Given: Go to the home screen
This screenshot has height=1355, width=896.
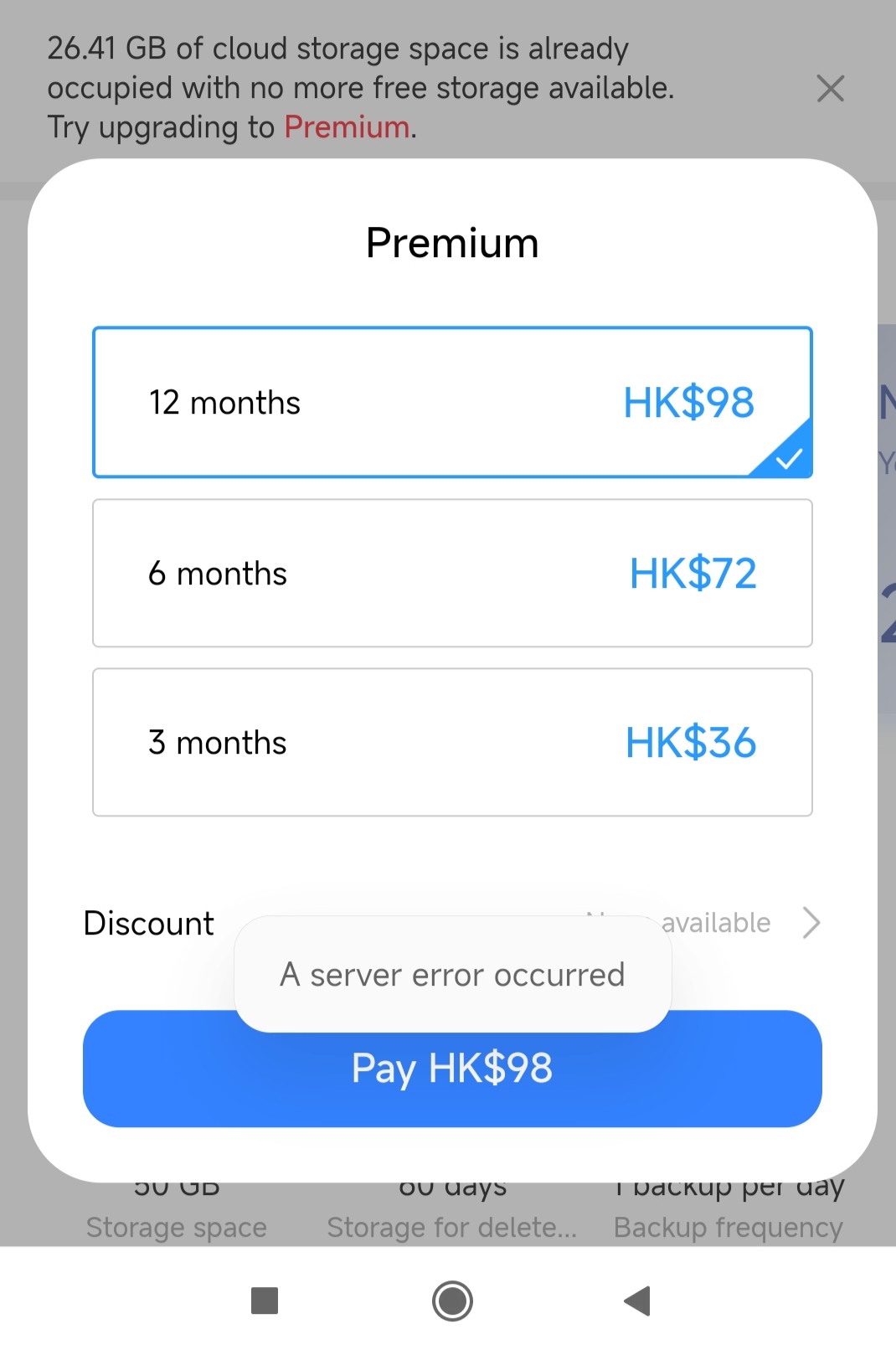Looking at the screenshot, I should coord(452,1301).
